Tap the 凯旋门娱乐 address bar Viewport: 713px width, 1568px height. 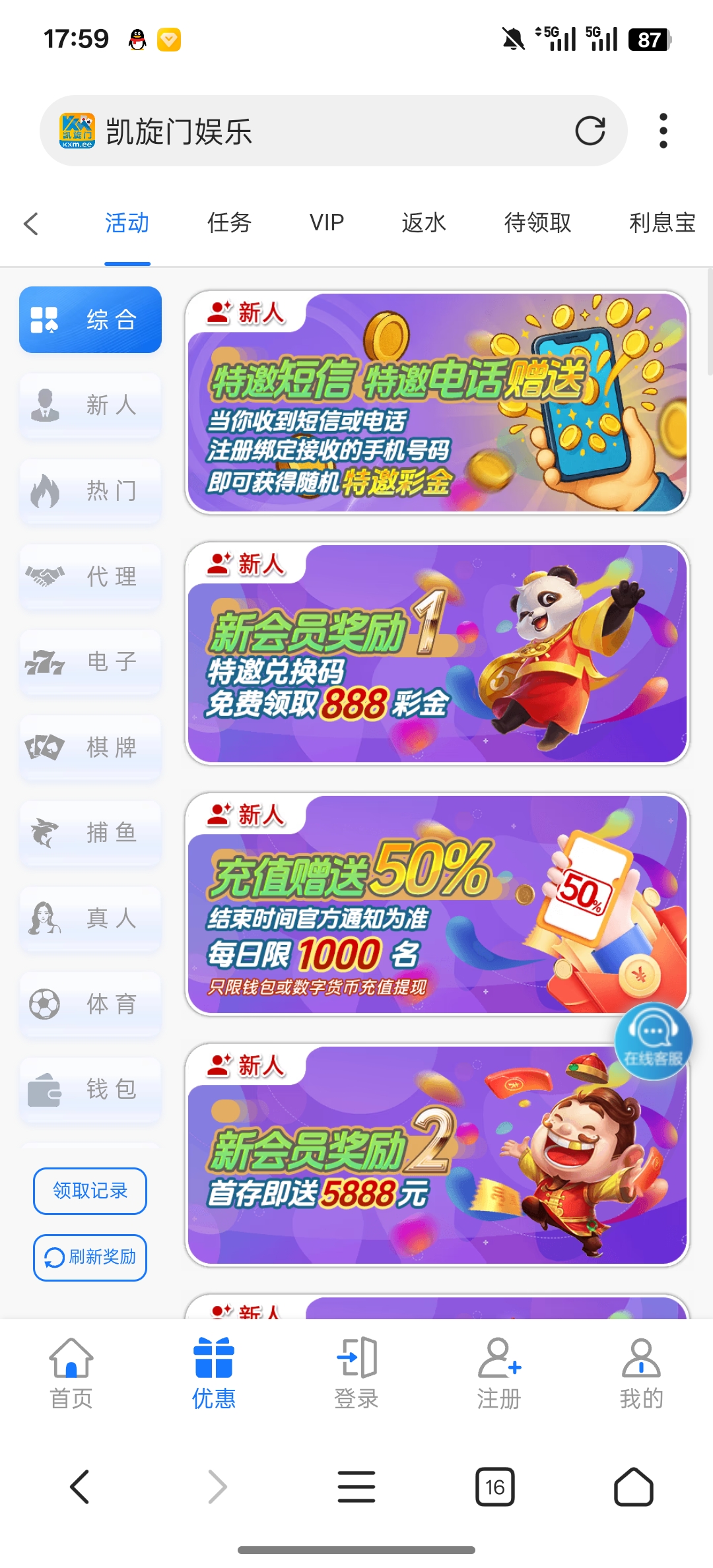[297, 131]
